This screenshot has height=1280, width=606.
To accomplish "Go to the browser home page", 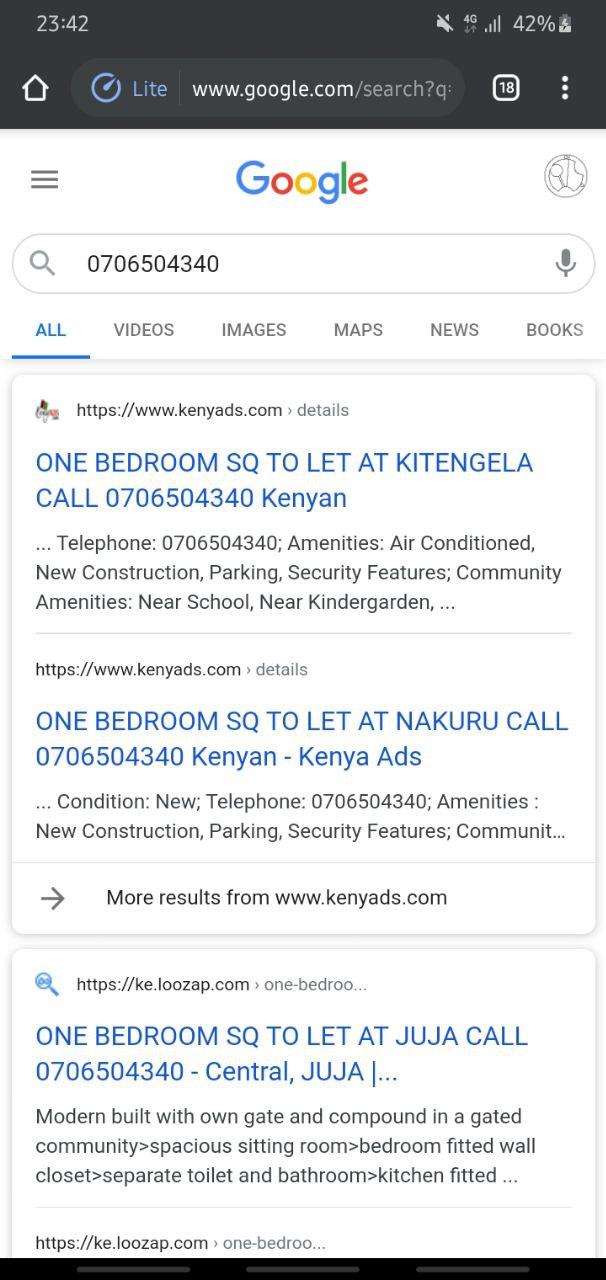I will pos(35,89).
